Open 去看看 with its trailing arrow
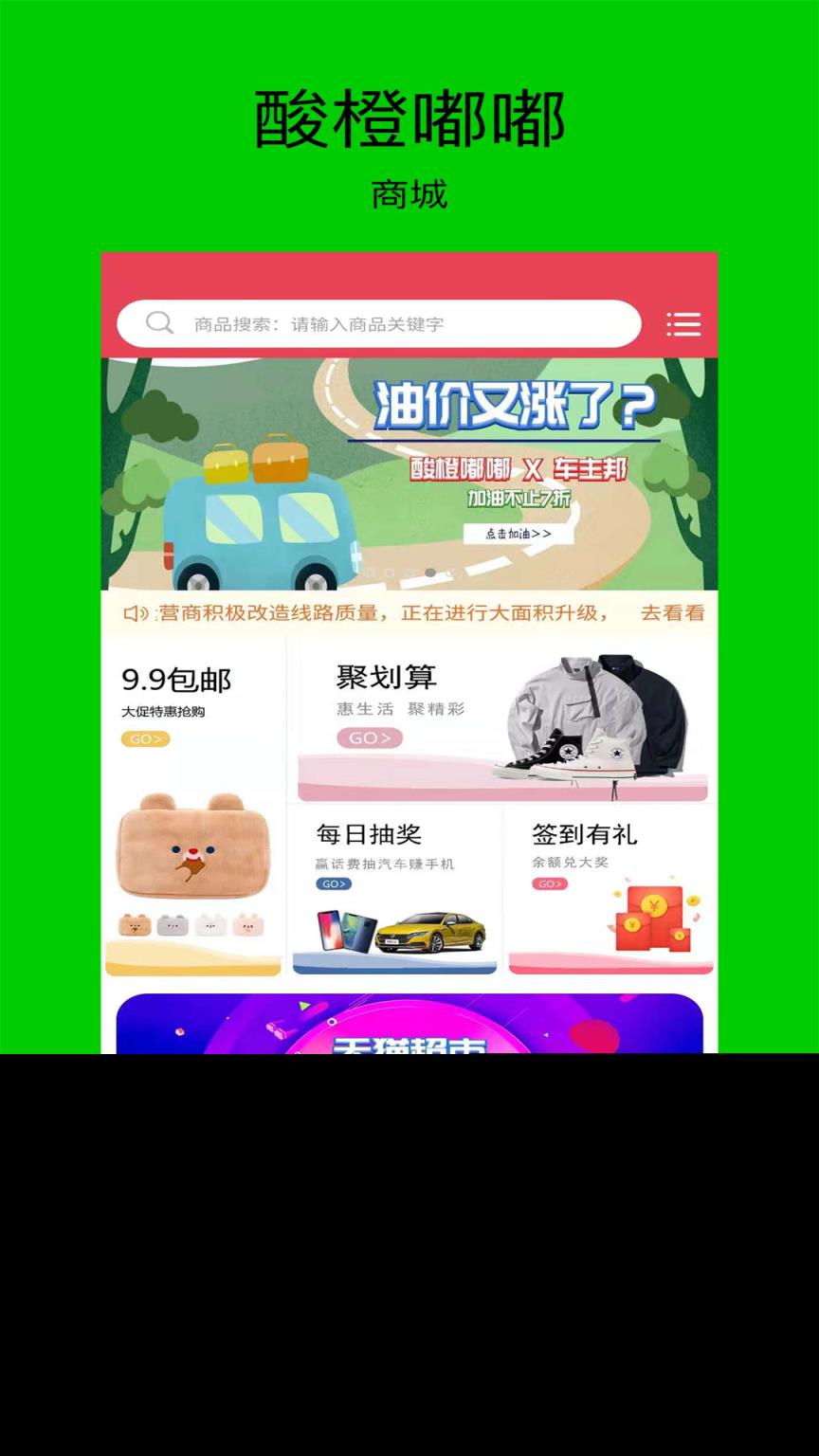This screenshot has height=1456, width=819. pos(671,614)
